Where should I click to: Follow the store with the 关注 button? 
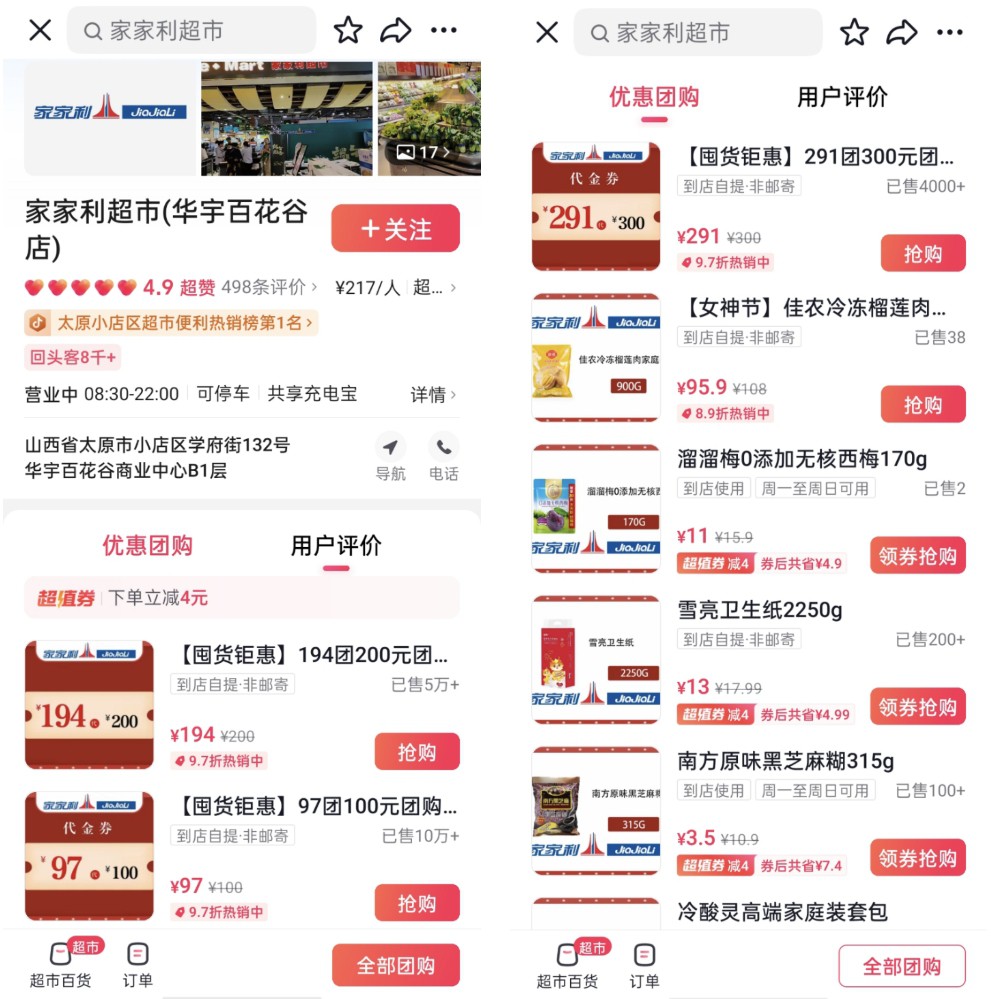click(395, 229)
